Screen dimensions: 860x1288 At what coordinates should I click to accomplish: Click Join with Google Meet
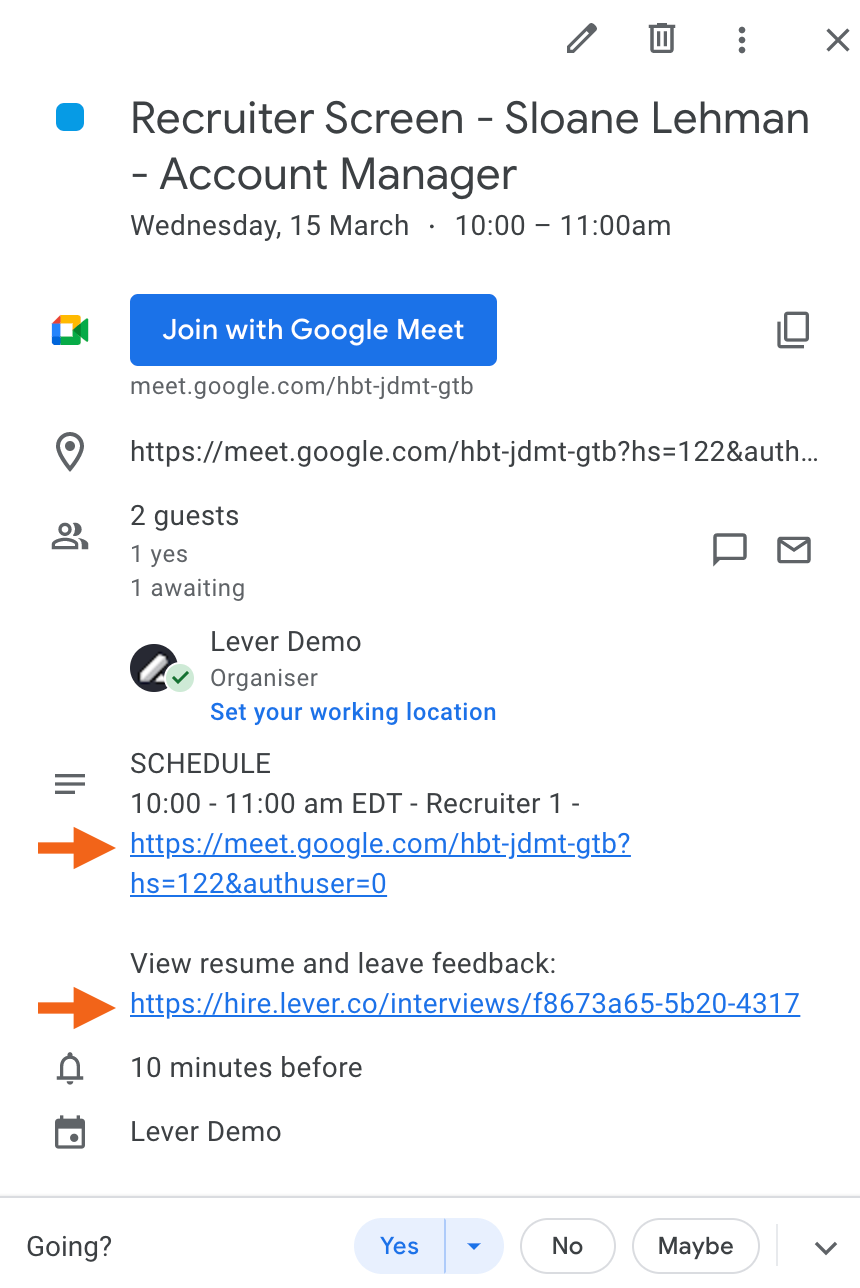pos(313,329)
